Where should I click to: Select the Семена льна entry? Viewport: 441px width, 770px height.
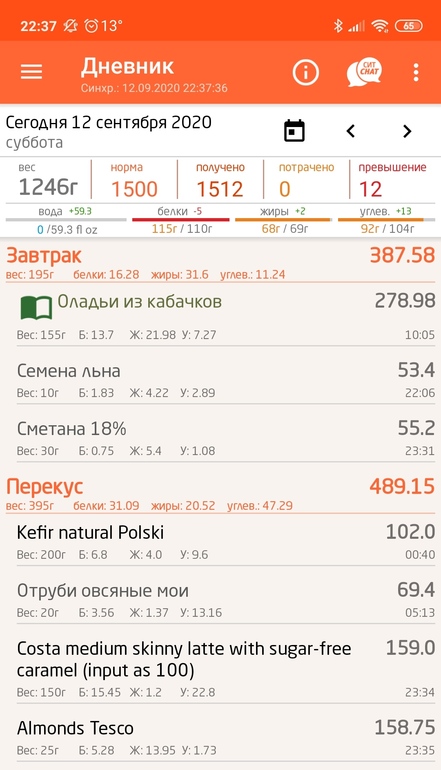[225, 376]
